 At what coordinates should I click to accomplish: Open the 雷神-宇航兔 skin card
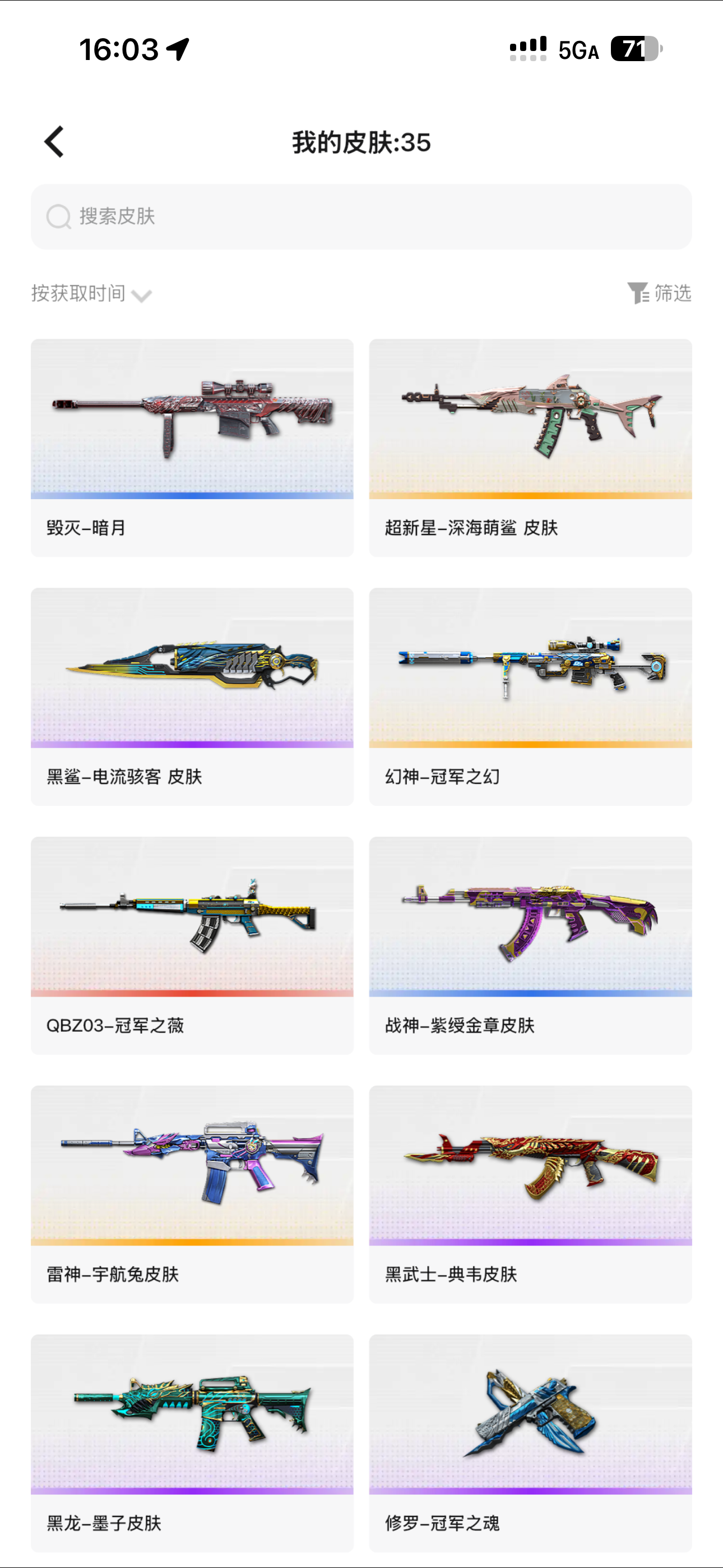click(192, 1193)
